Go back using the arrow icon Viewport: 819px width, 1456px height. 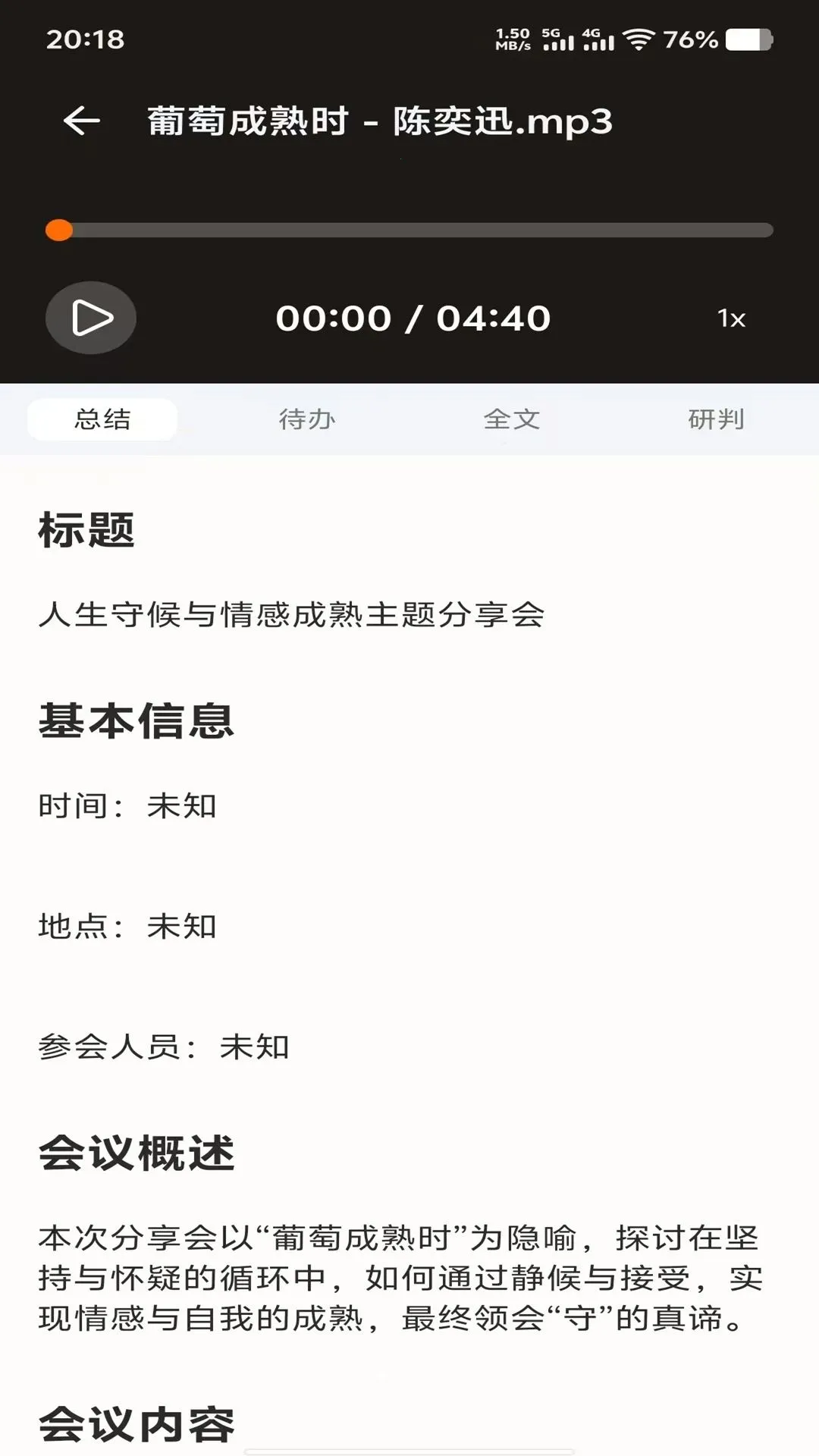(x=82, y=121)
